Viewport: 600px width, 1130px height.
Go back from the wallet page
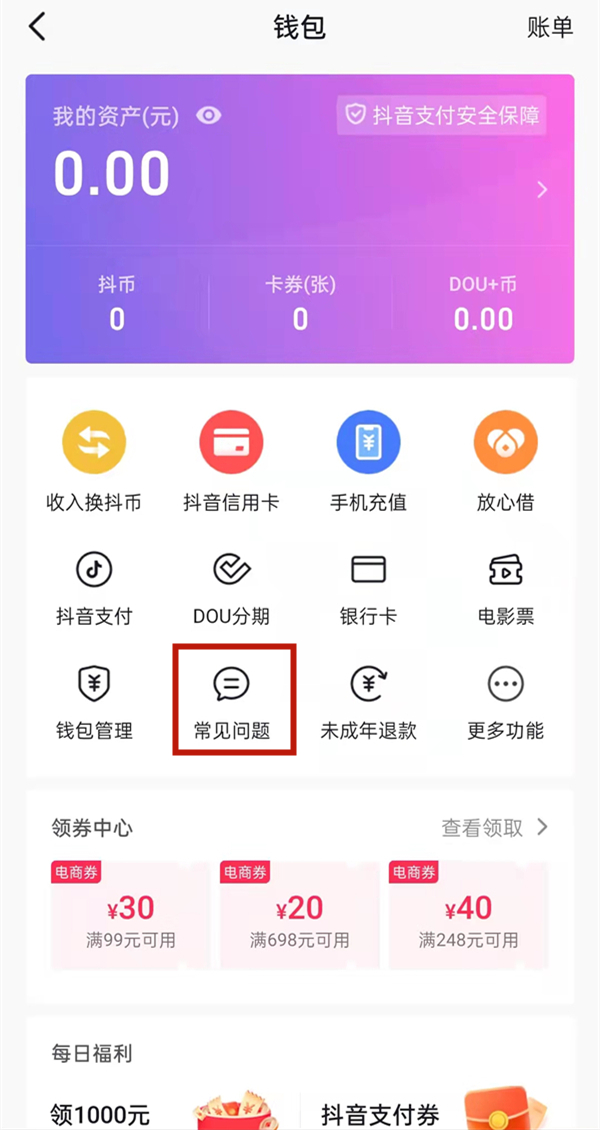coord(37,27)
